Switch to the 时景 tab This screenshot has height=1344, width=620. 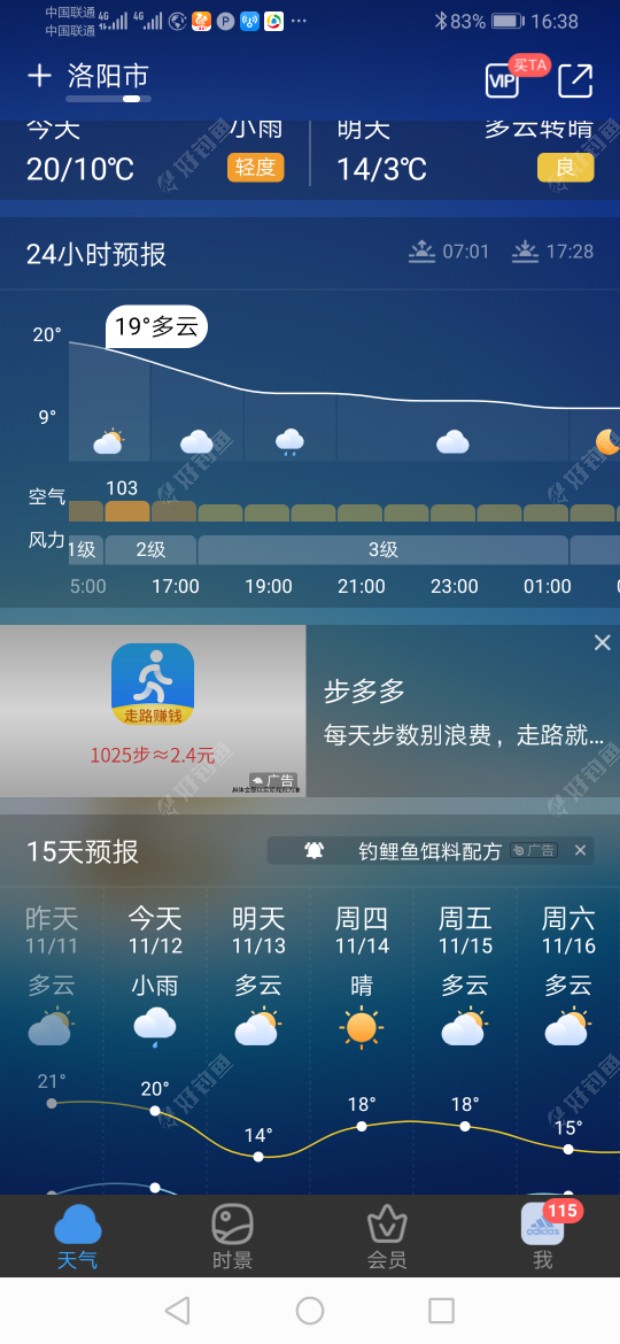pos(232,1237)
